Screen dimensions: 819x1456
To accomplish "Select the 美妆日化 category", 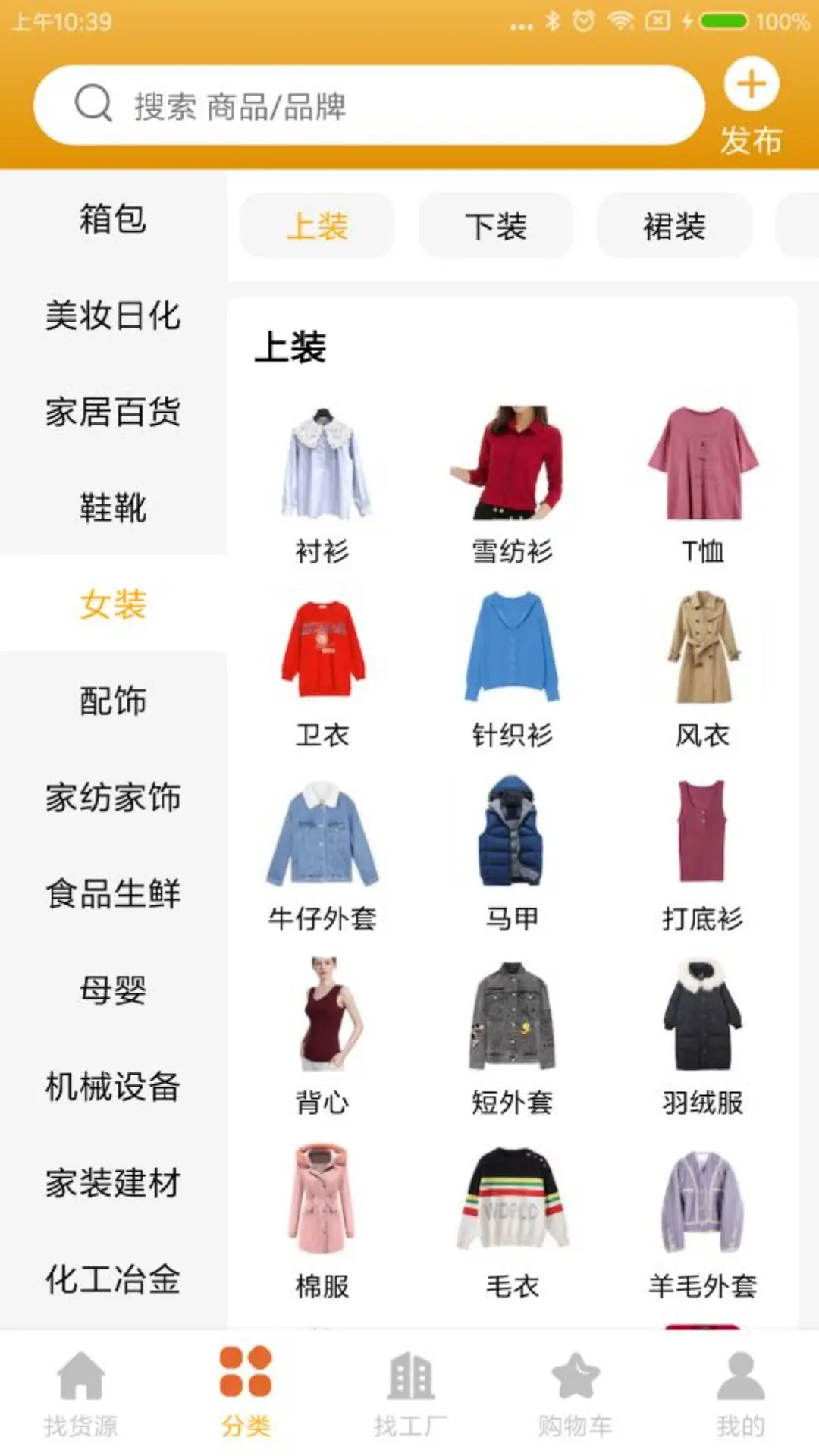I will [x=113, y=318].
